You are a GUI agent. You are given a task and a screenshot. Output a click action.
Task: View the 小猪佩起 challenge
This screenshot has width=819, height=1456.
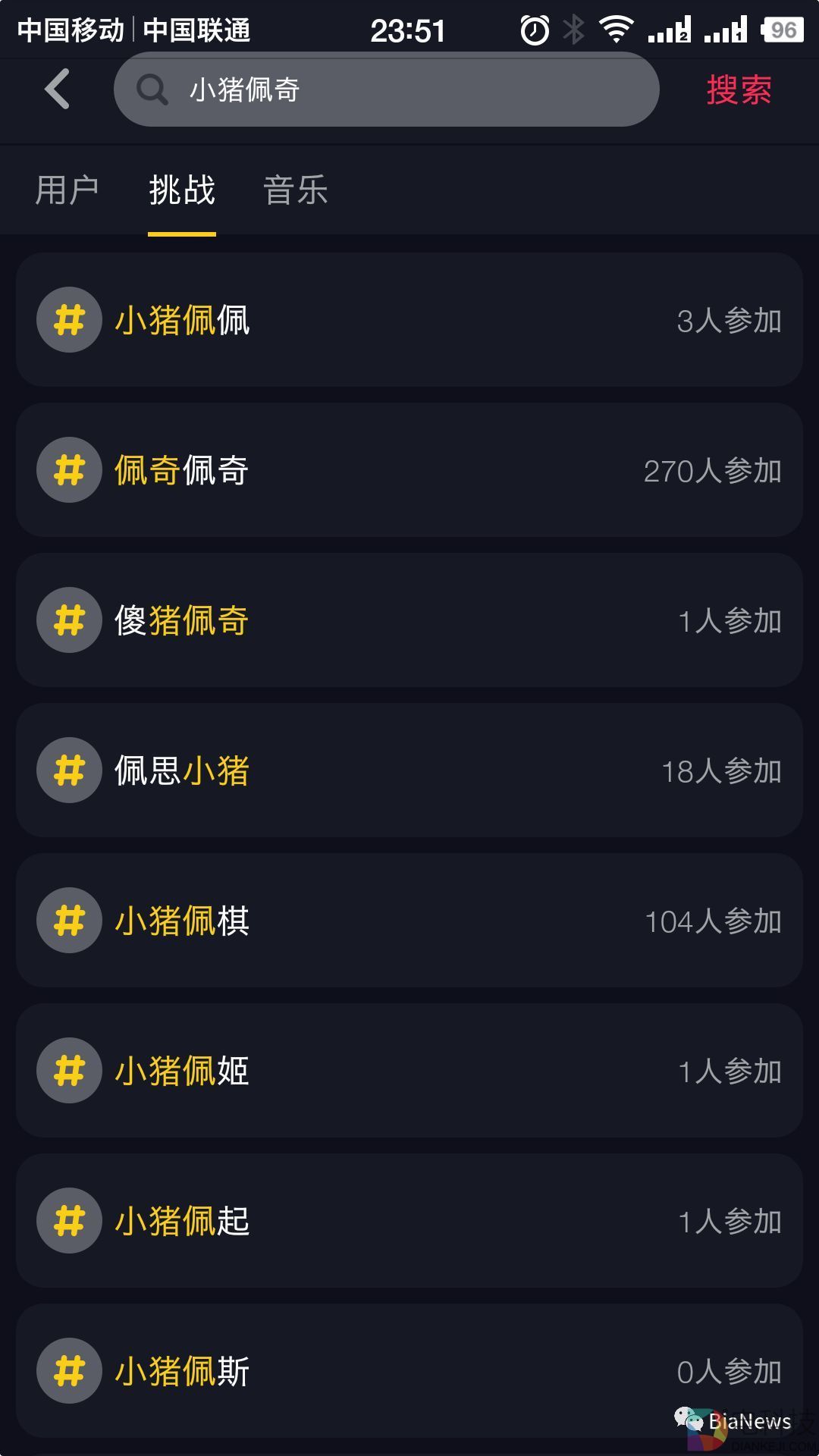[x=409, y=1221]
